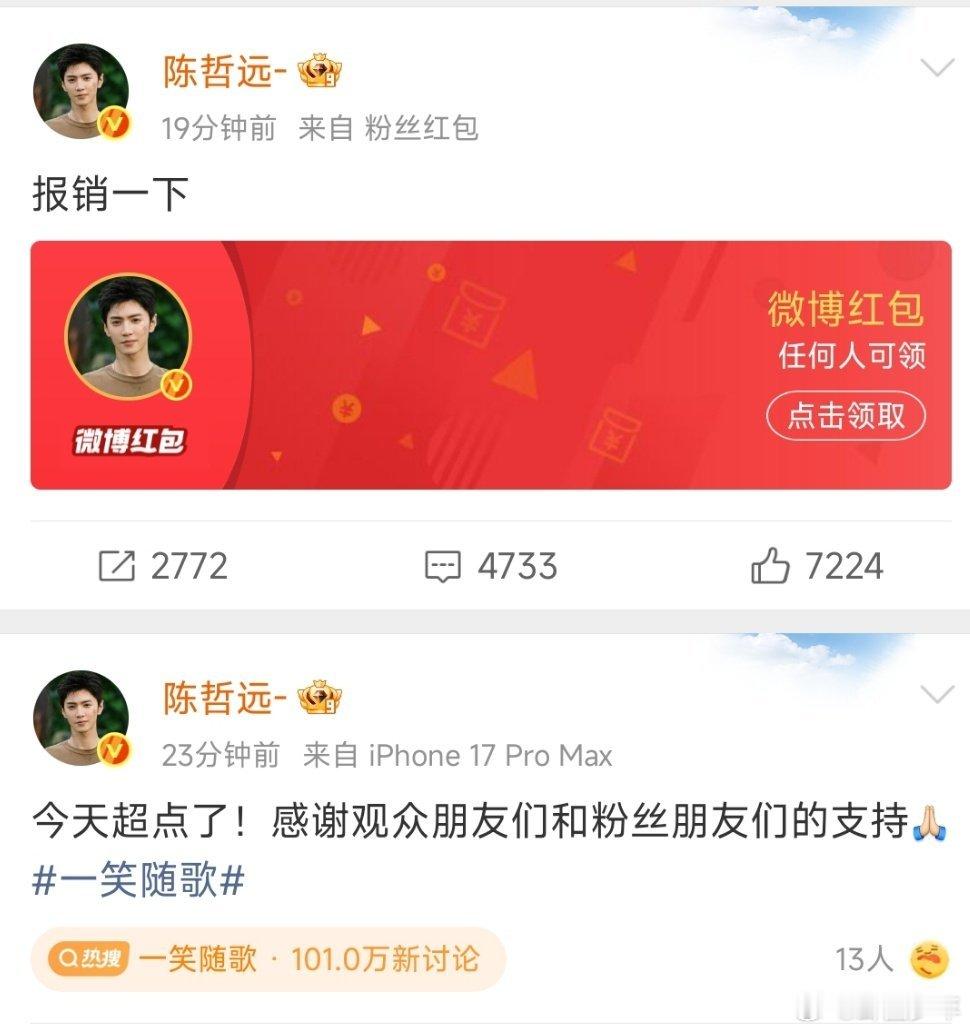Open 陈哲远- profile via username
Image resolution: width=970 pixels, height=1031 pixels.
coord(220,69)
